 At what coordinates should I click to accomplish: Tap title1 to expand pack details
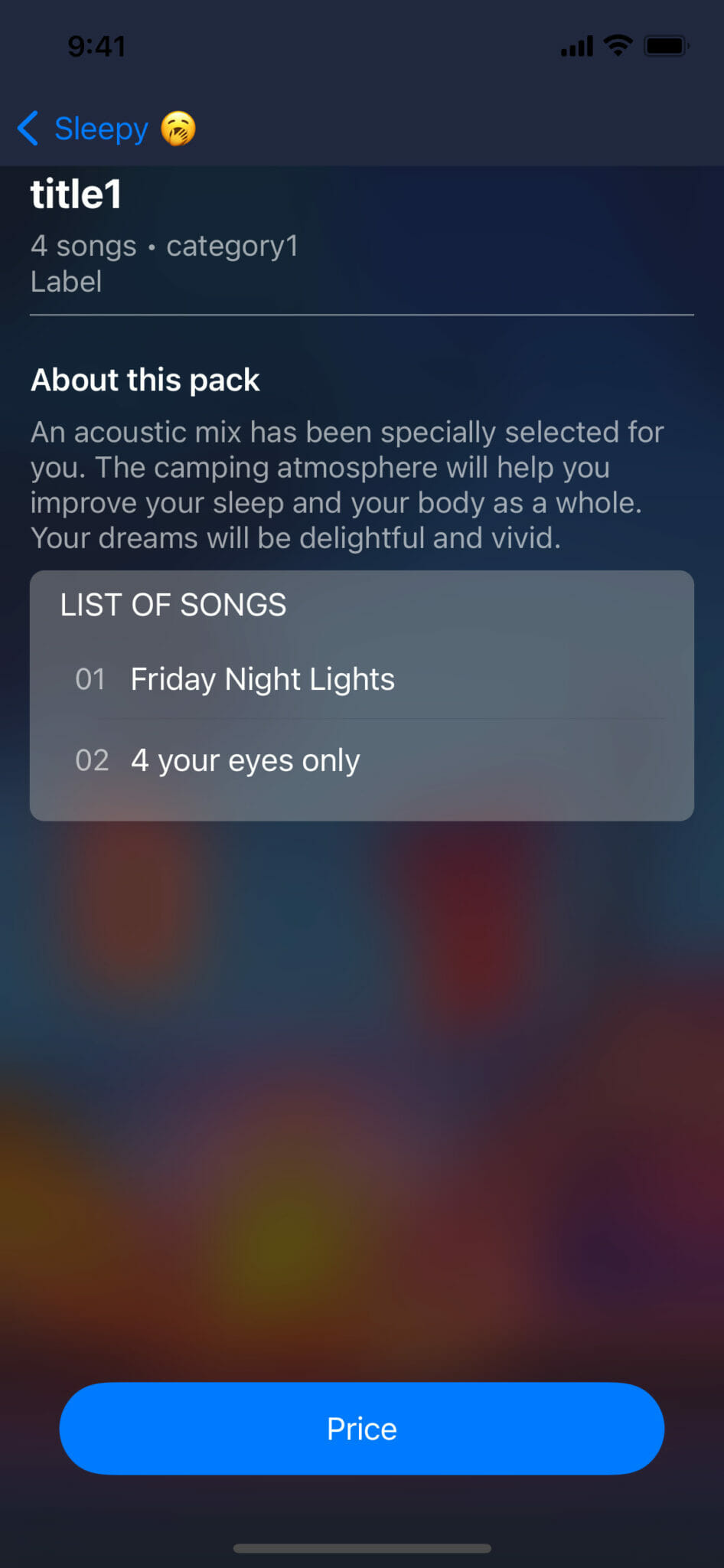76,194
